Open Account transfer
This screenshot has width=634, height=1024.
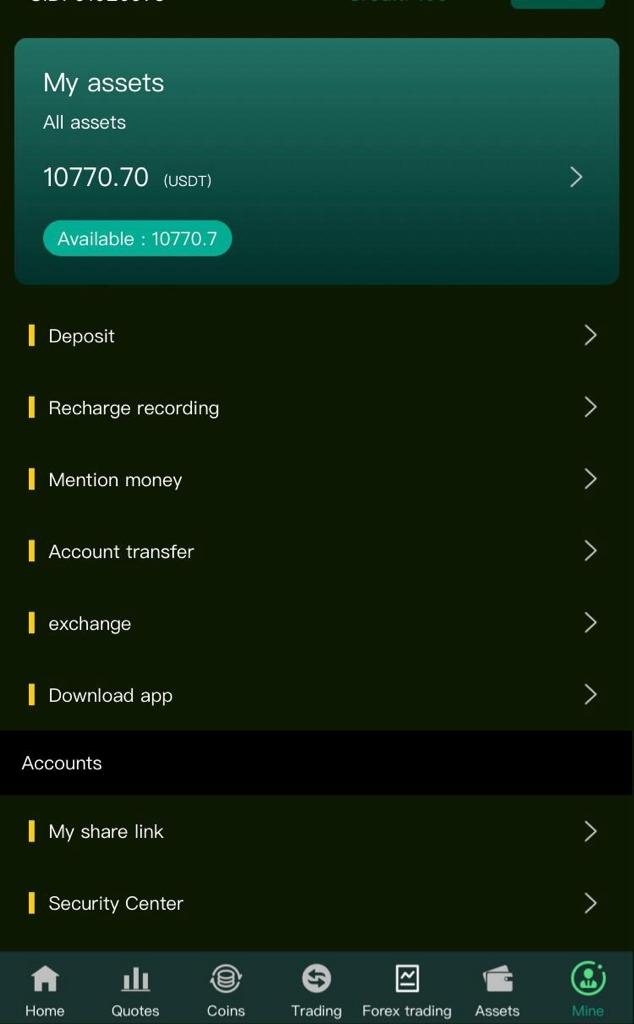point(317,551)
